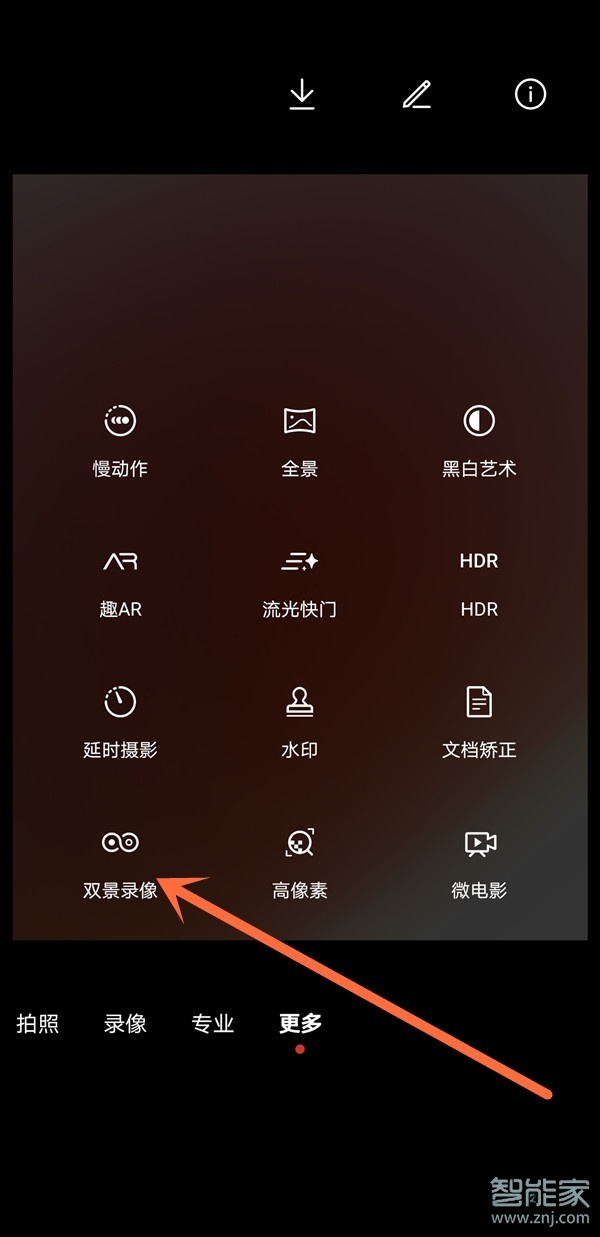Tap the download icon
This screenshot has width=600, height=1237.
click(301, 94)
